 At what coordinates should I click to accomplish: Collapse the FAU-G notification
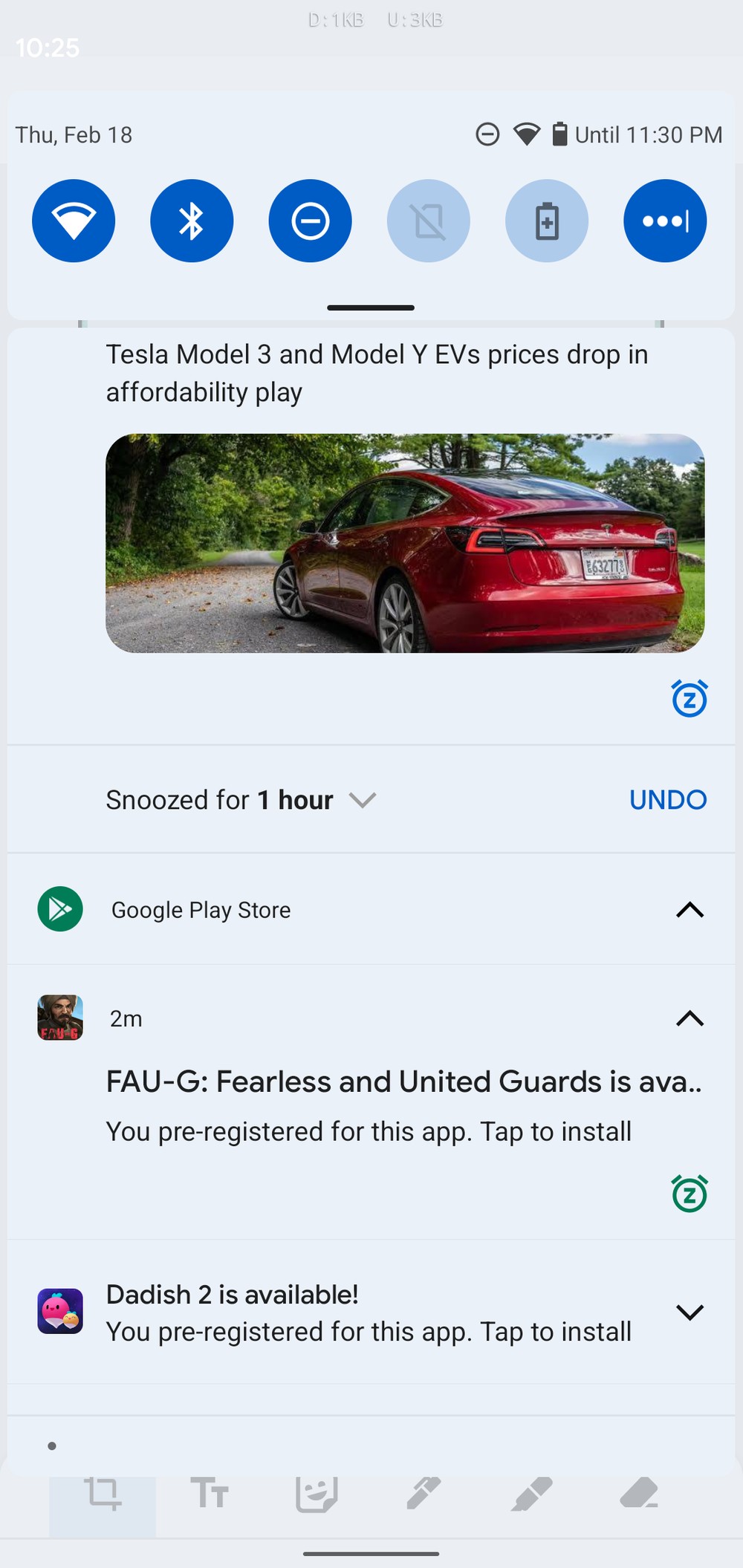(x=690, y=1018)
